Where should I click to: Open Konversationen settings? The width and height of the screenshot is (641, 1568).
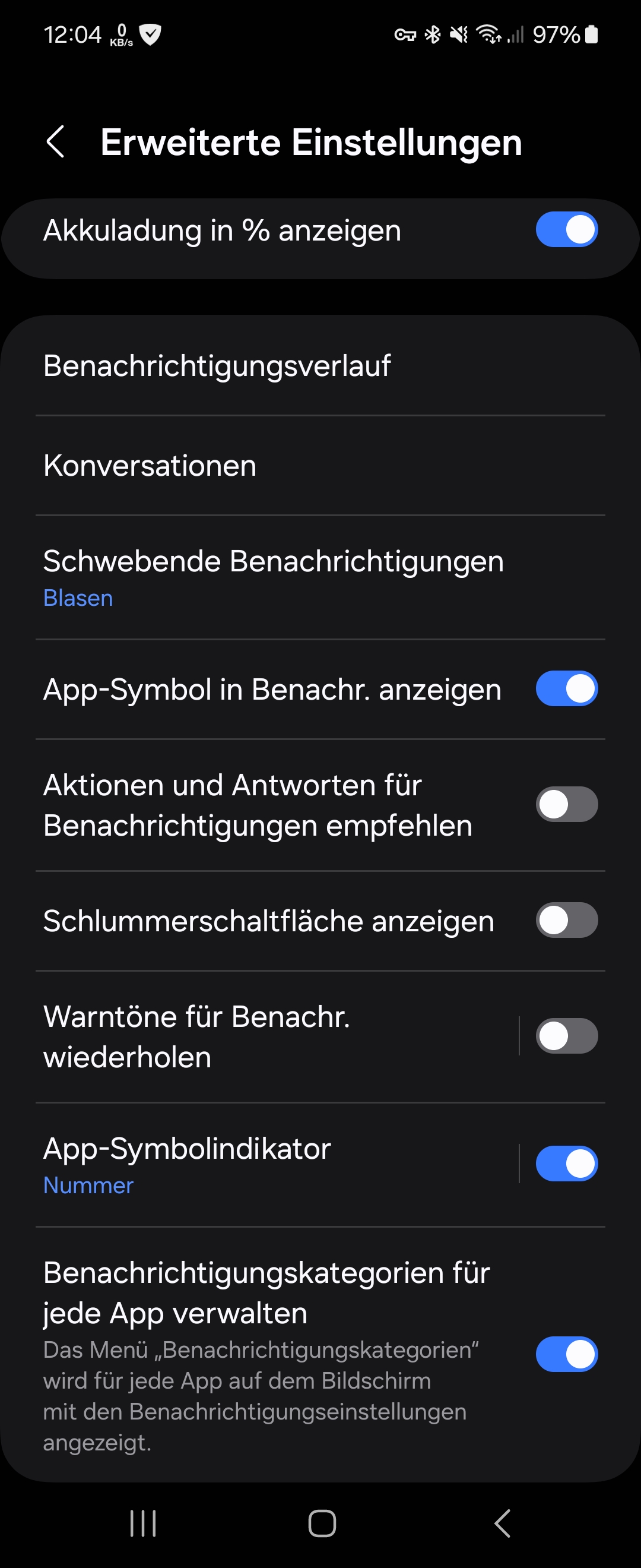150,466
